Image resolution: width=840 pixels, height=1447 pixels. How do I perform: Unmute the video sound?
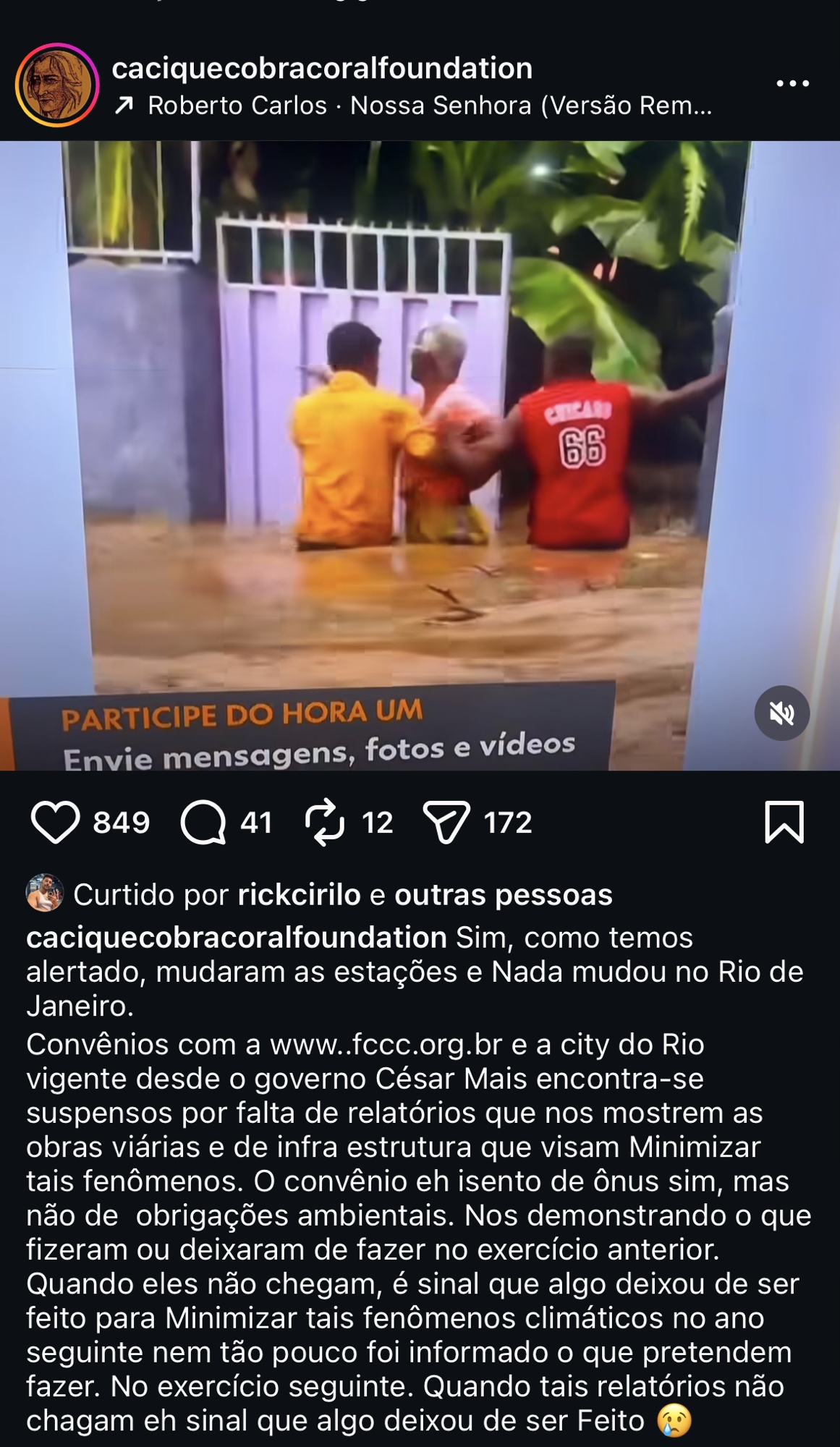click(781, 713)
